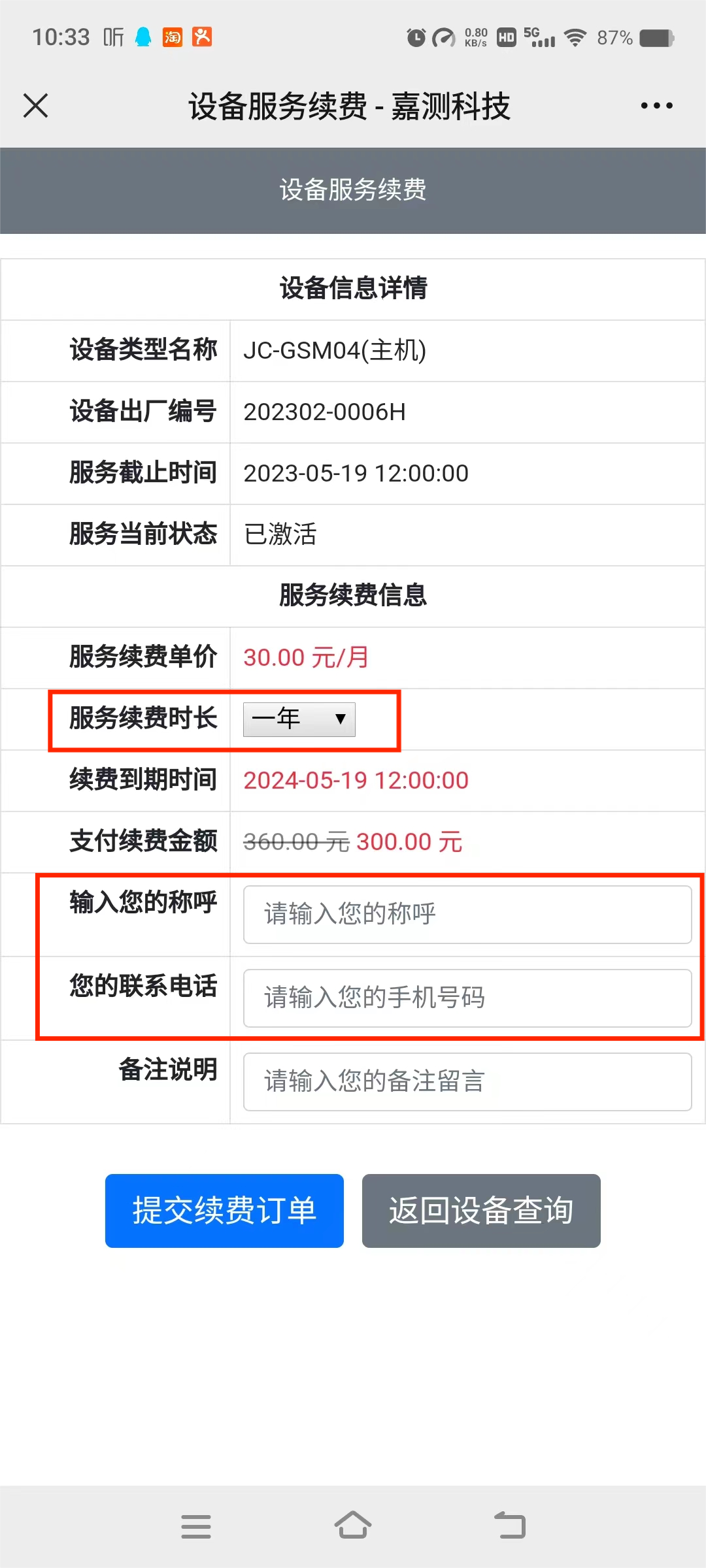Close the renewal page with the X
The width and height of the screenshot is (706, 1568).
36,105
